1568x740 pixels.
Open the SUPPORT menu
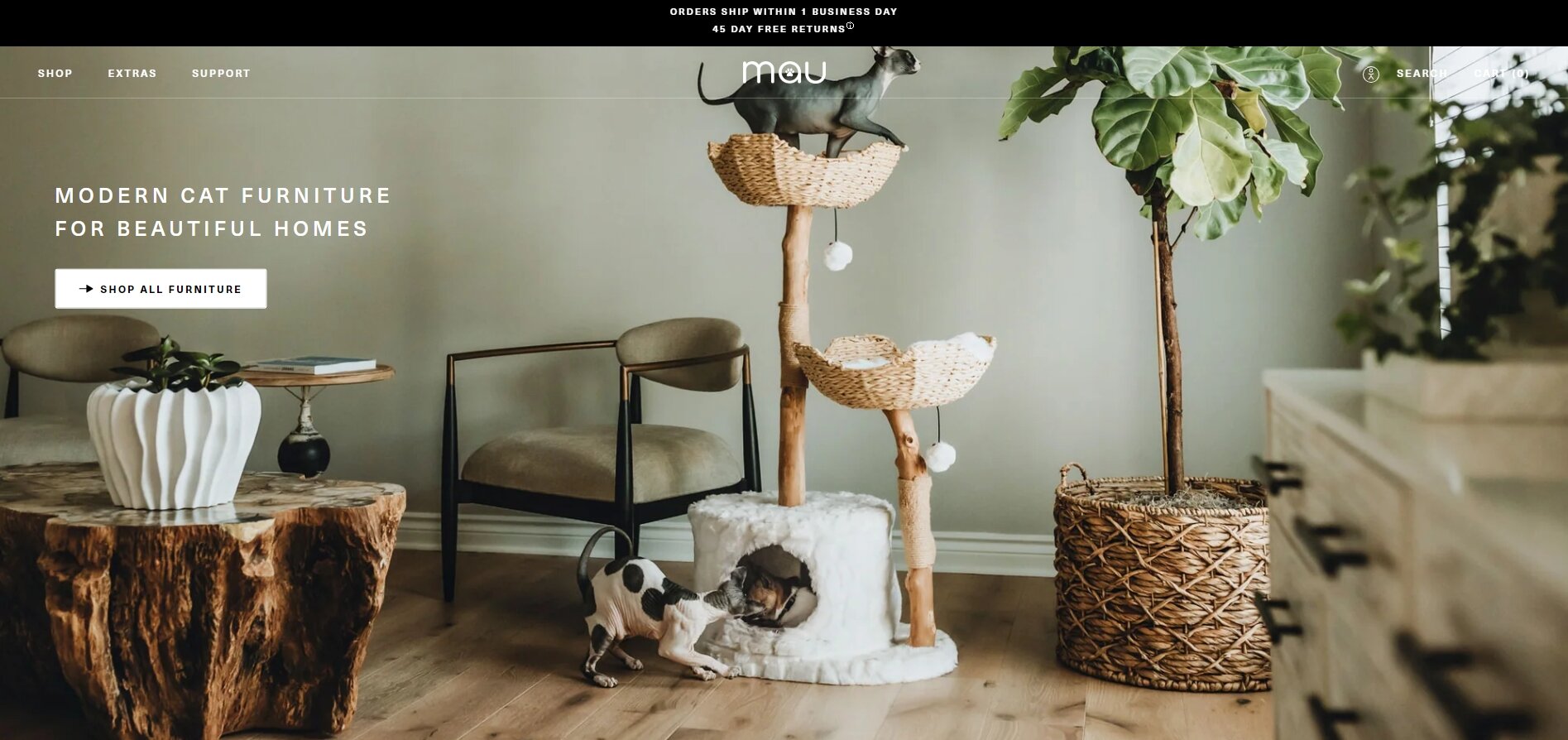[x=221, y=74]
